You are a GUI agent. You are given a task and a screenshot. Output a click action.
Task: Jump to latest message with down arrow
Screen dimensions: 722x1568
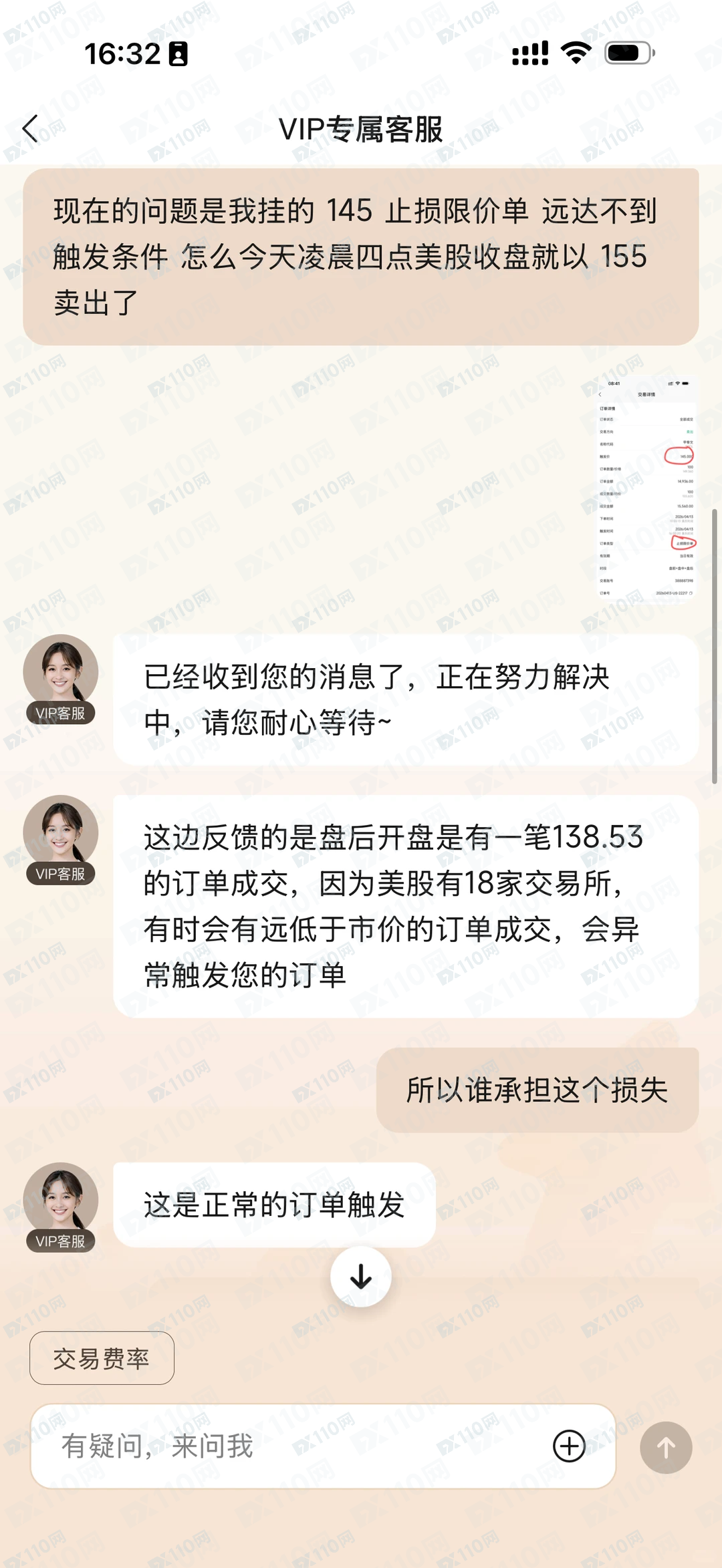point(361,1277)
